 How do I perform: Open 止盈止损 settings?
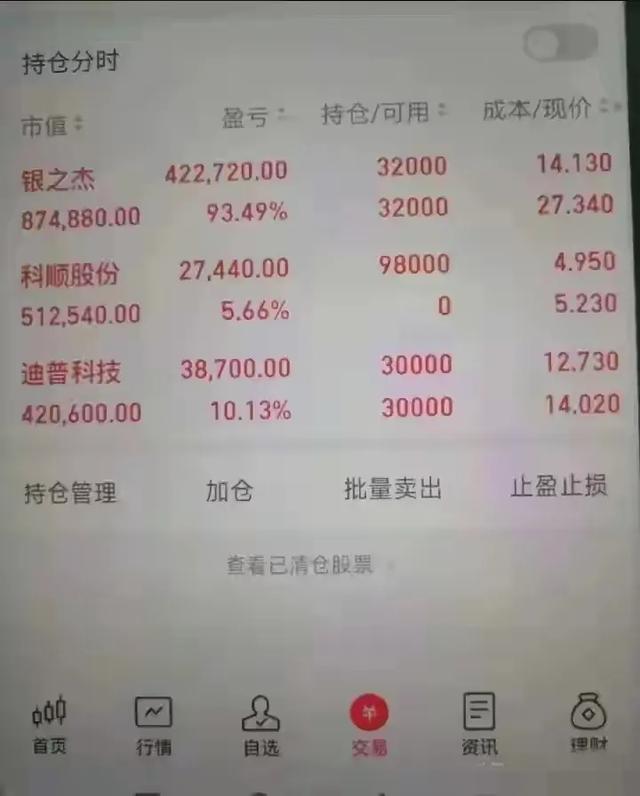click(558, 486)
